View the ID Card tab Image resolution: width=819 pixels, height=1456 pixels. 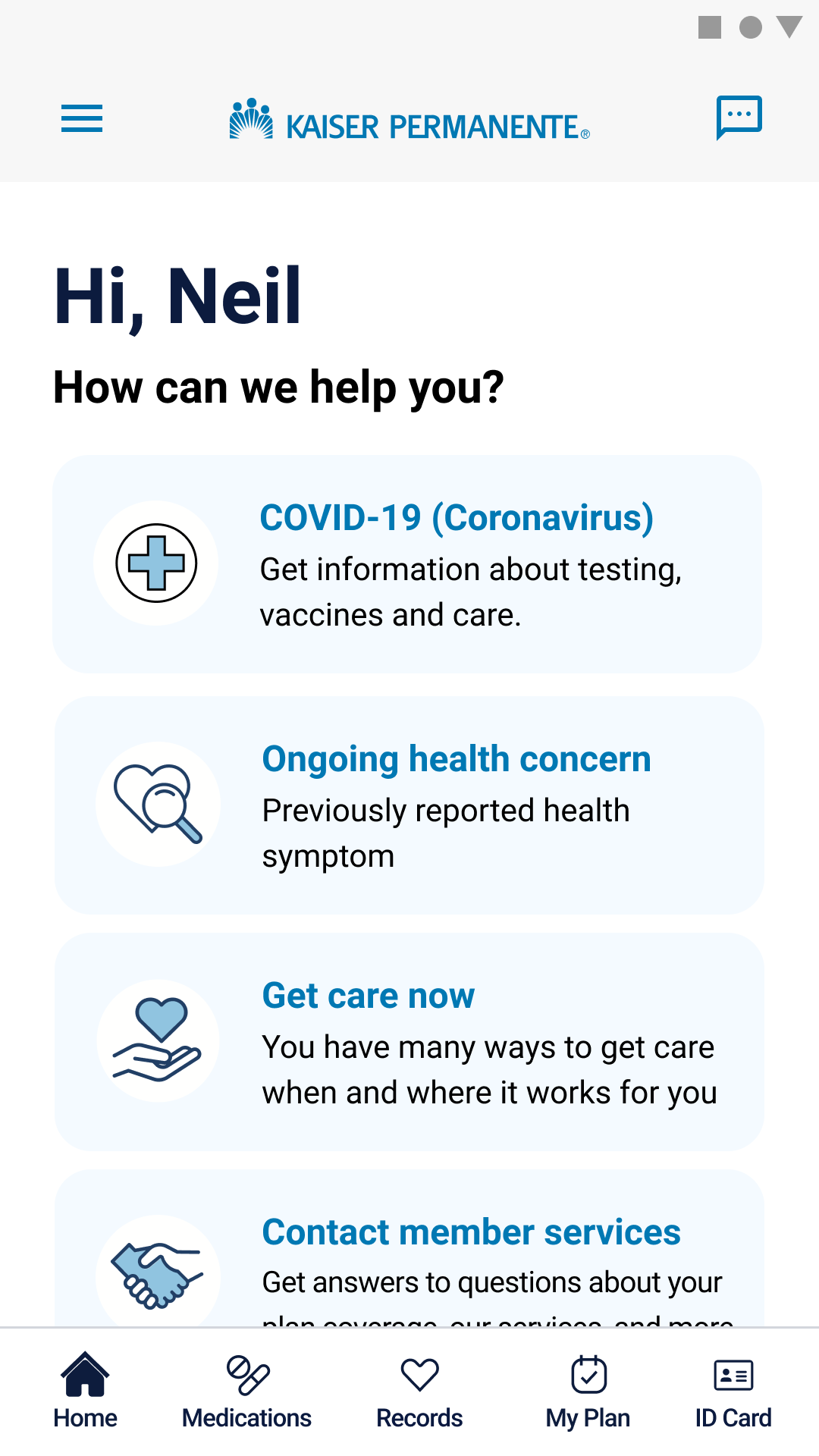(733, 1392)
